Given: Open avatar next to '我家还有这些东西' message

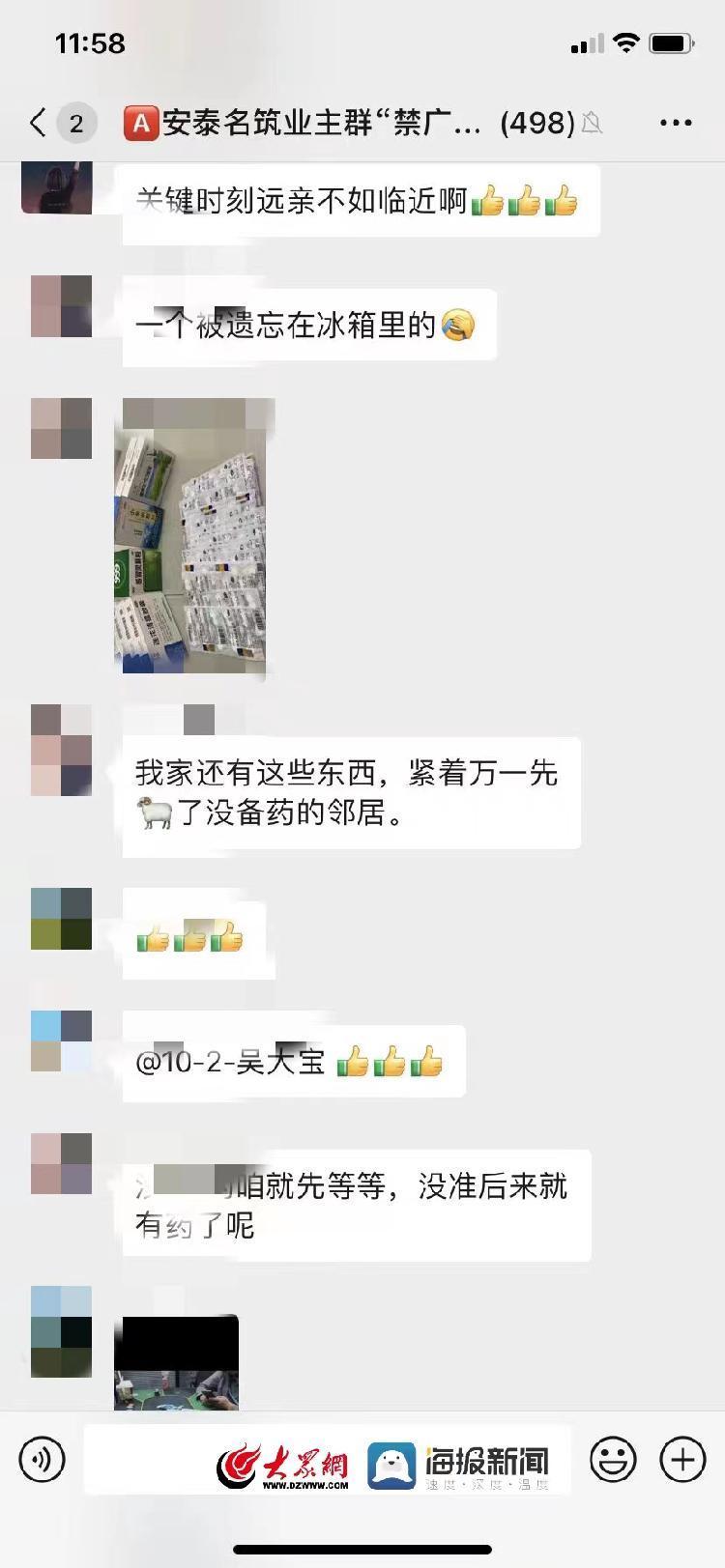Looking at the screenshot, I should (x=62, y=750).
